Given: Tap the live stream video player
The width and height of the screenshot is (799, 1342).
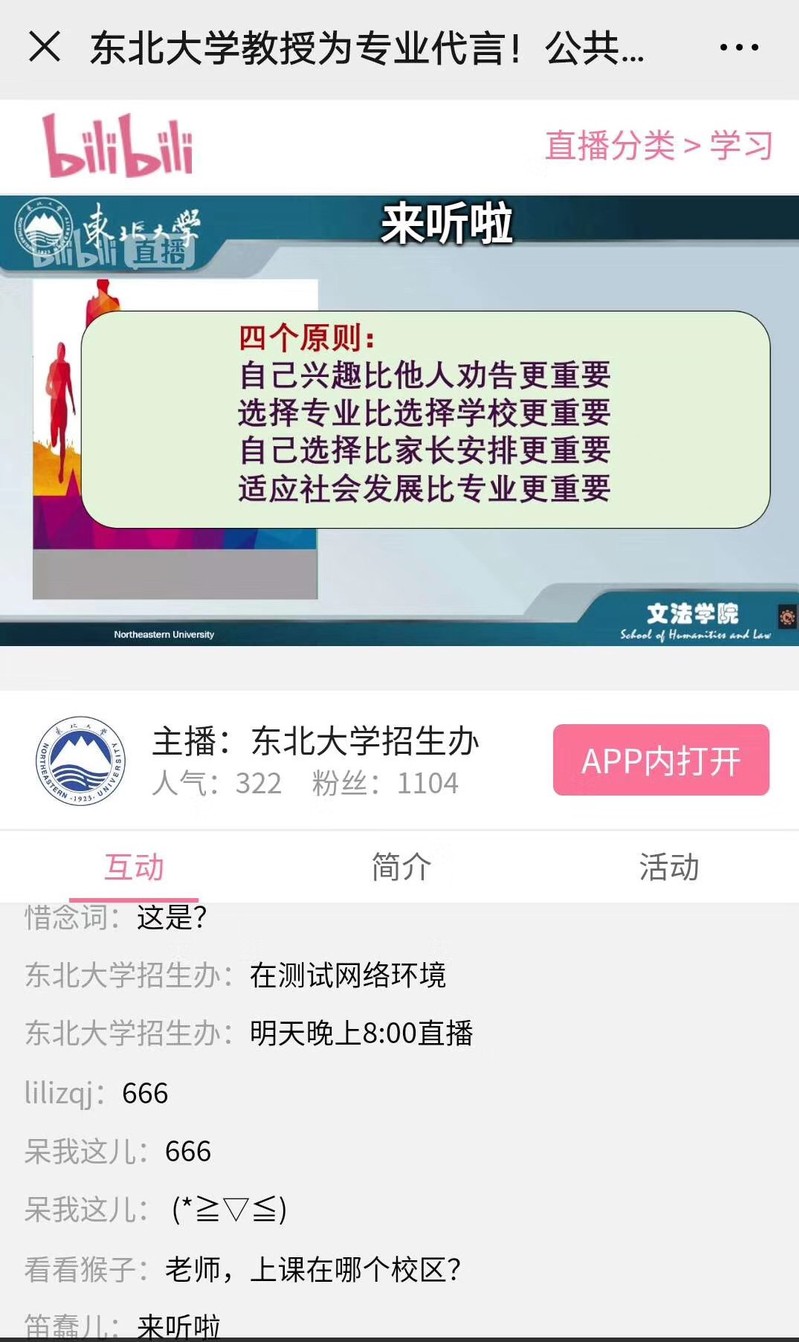Looking at the screenshot, I should click(400, 420).
